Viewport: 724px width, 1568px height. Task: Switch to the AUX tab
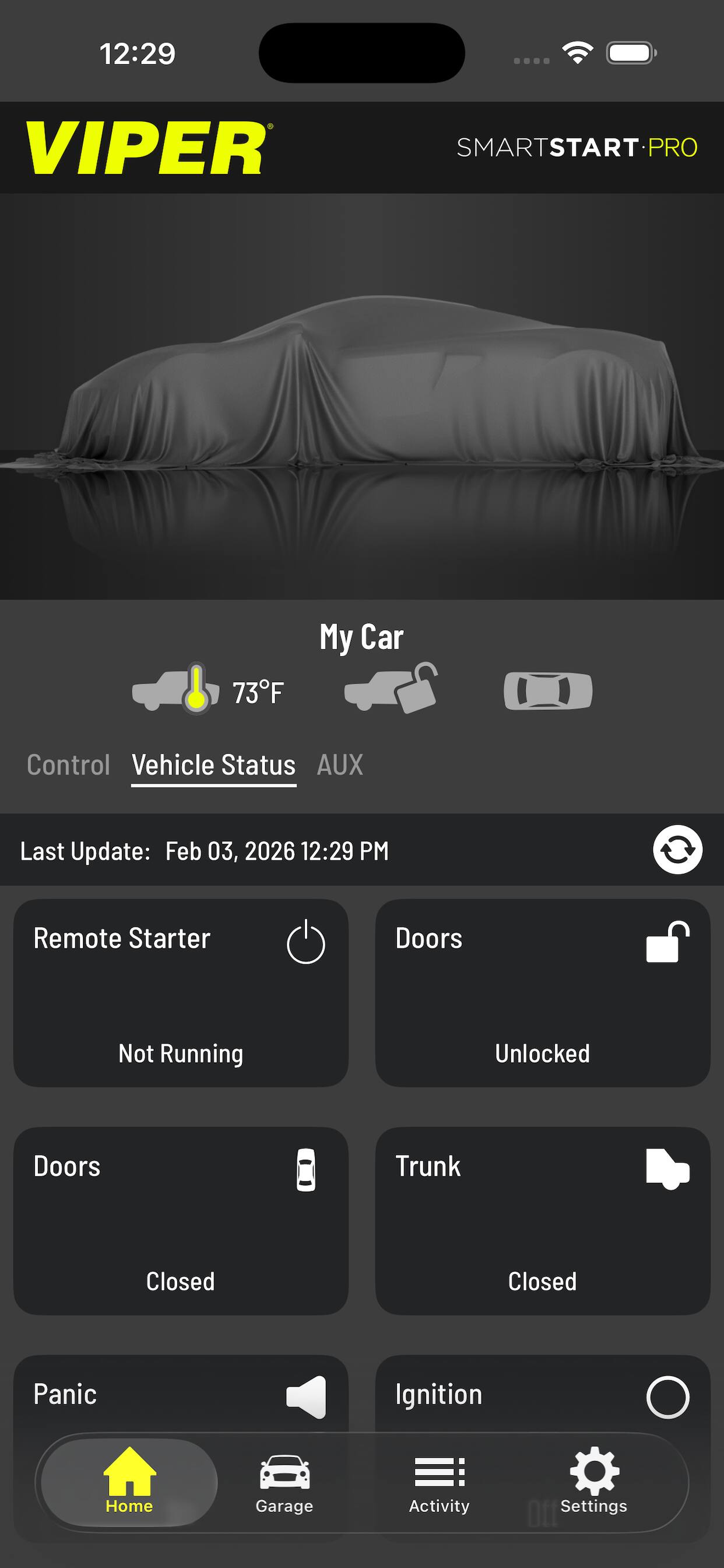[x=339, y=765]
